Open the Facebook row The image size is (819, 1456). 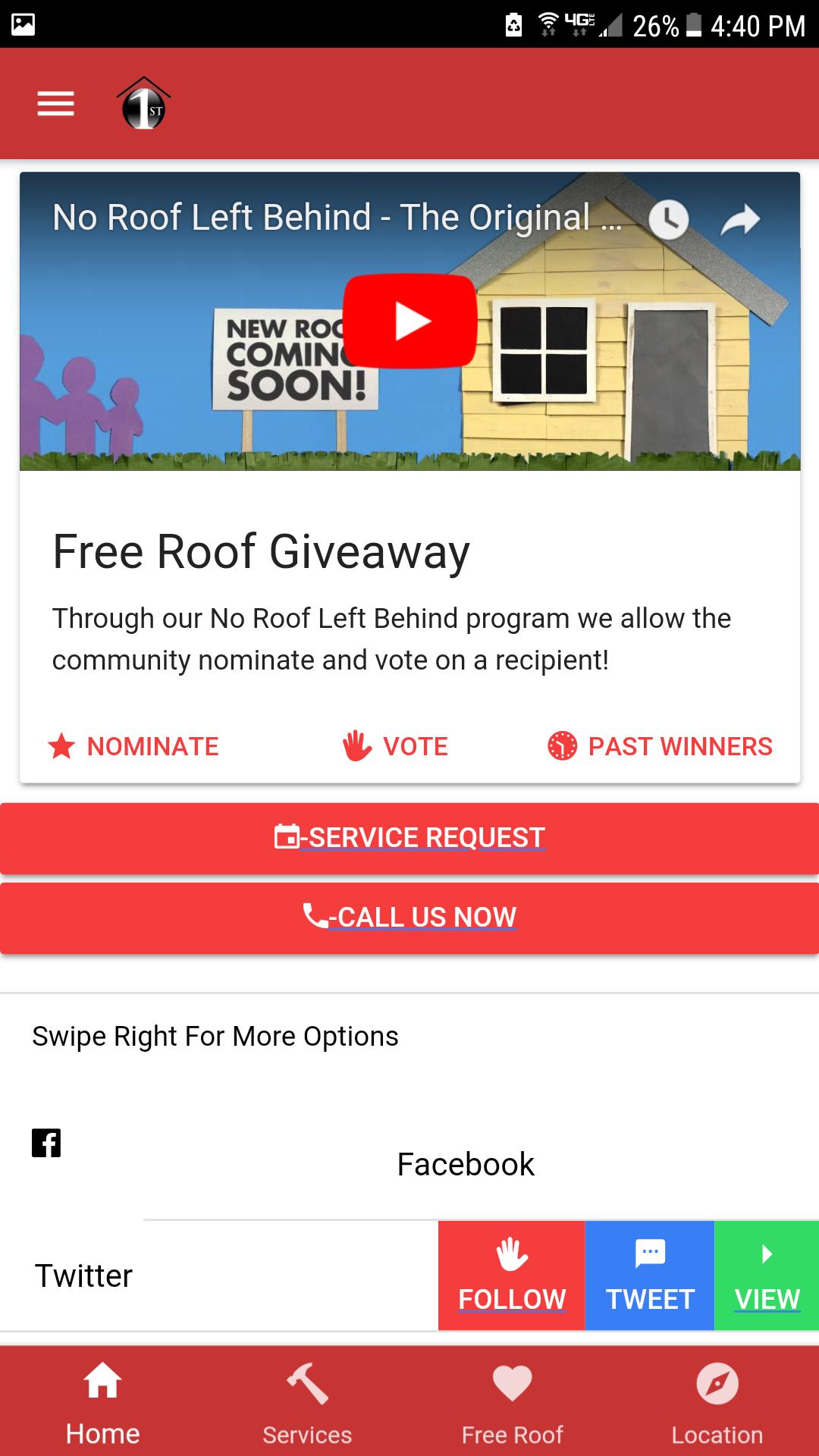click(x=465, y=1164)
